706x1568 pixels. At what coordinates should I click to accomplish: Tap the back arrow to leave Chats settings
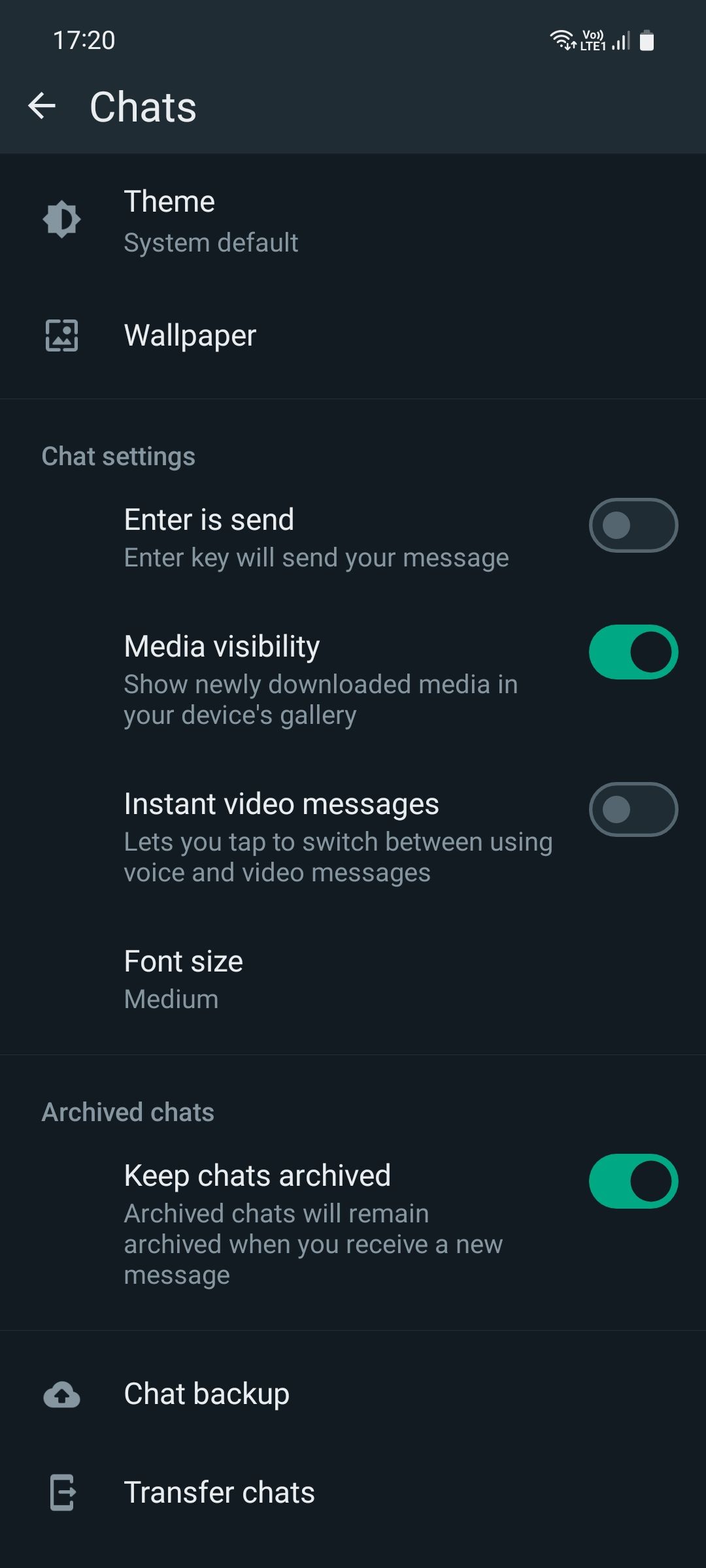pyautogui.click(x=42, y=106)
